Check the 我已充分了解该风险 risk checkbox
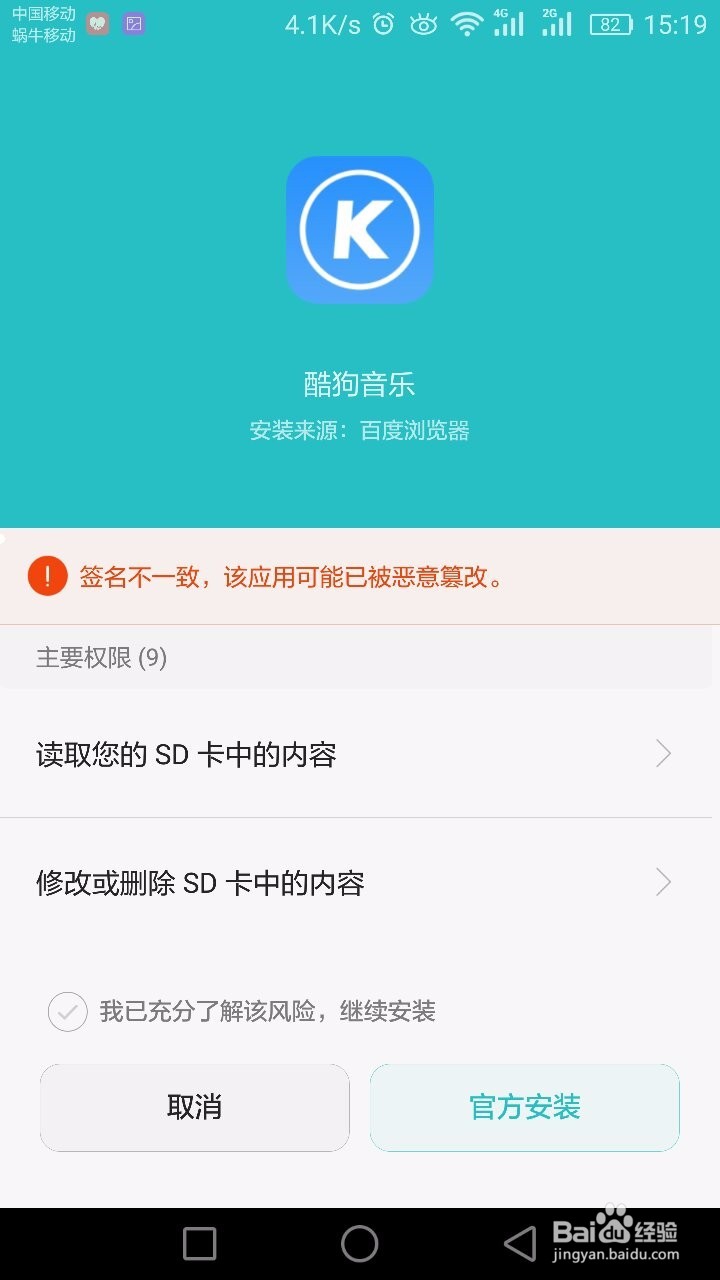 coord(67,1012)
